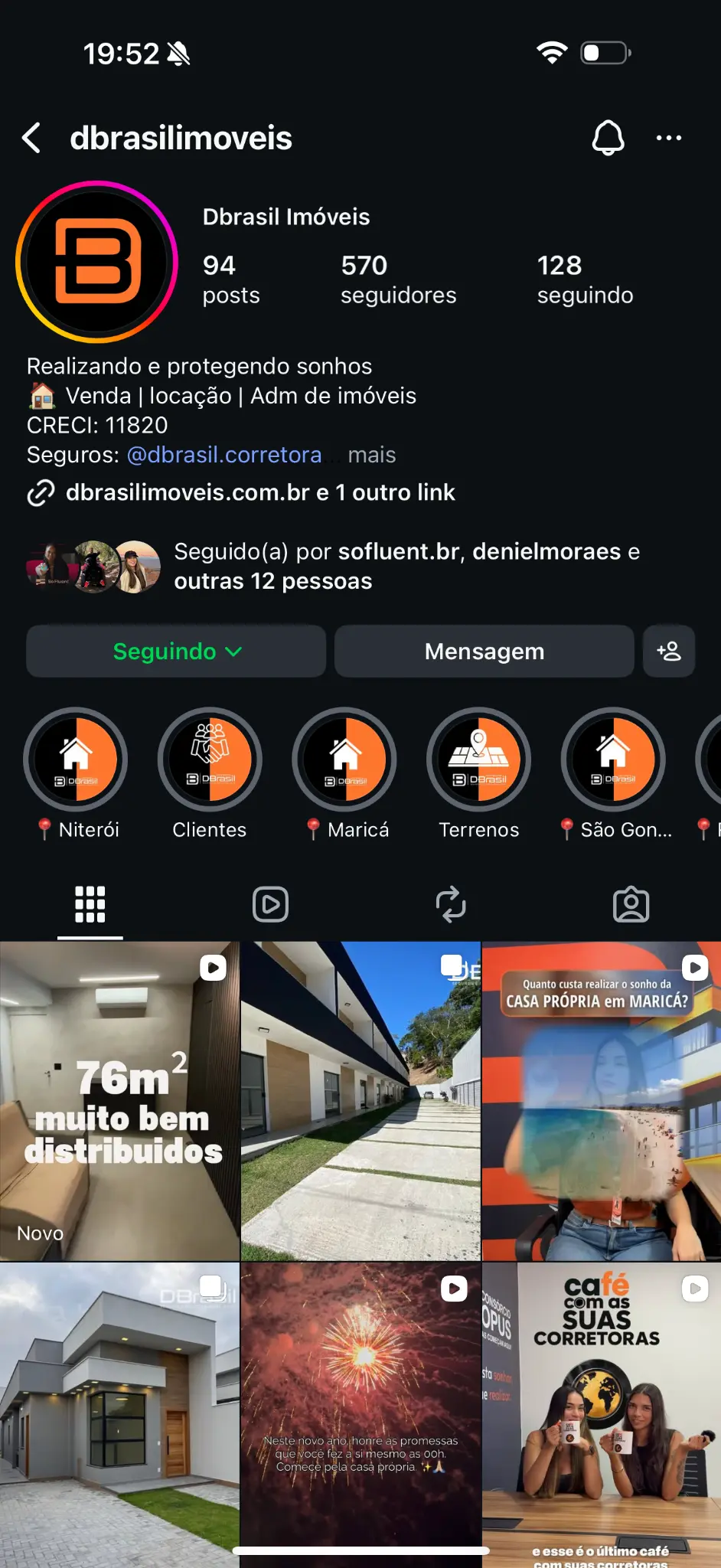Image resolution: width=721 pixels, height=1568 pixels.
Task: Open the Maricá highlight
Action: 344,759
